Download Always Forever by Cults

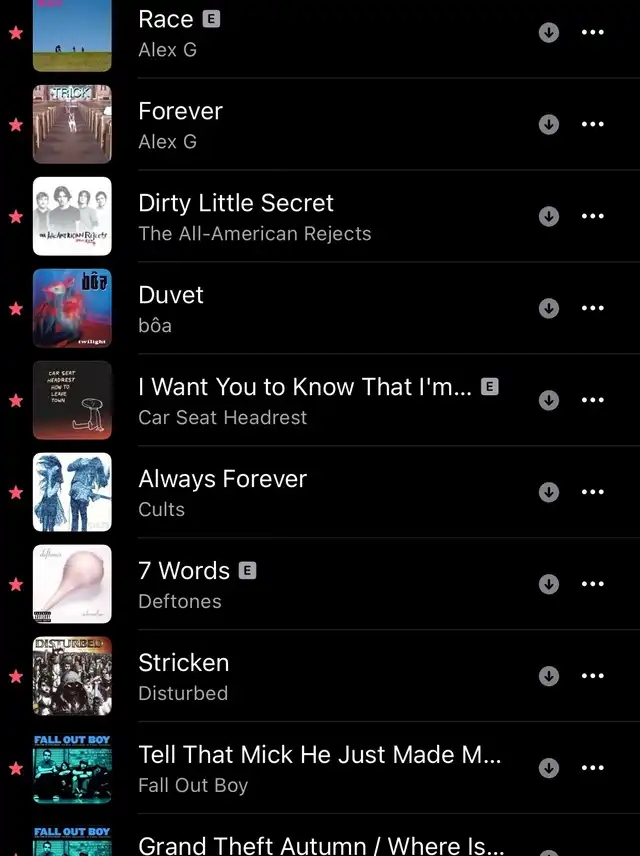(x=548, y=492)
